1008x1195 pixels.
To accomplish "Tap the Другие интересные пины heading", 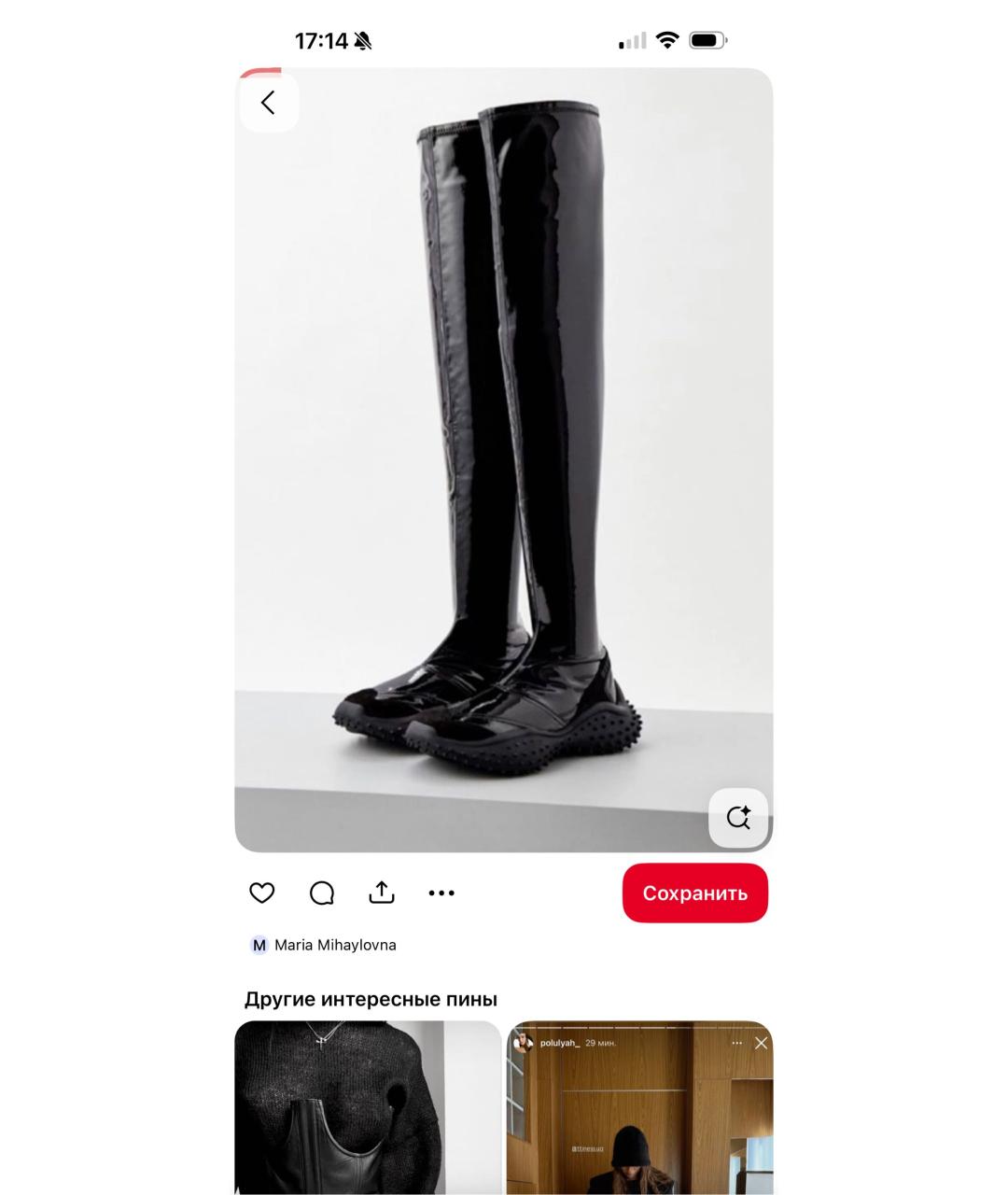I will pyautogui.click(x=371, y=999).
